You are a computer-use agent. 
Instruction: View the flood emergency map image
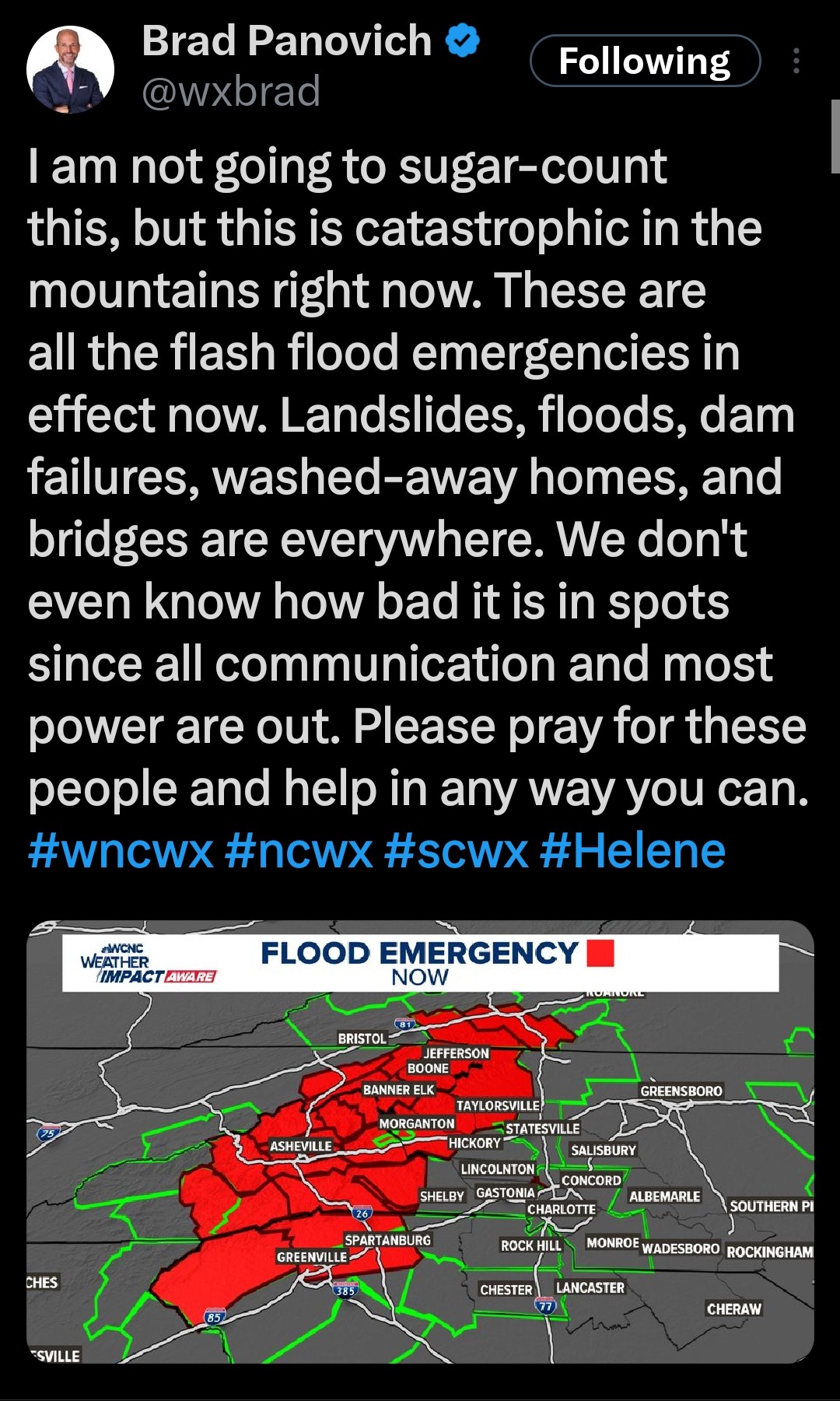click(x=420, y=1141)
